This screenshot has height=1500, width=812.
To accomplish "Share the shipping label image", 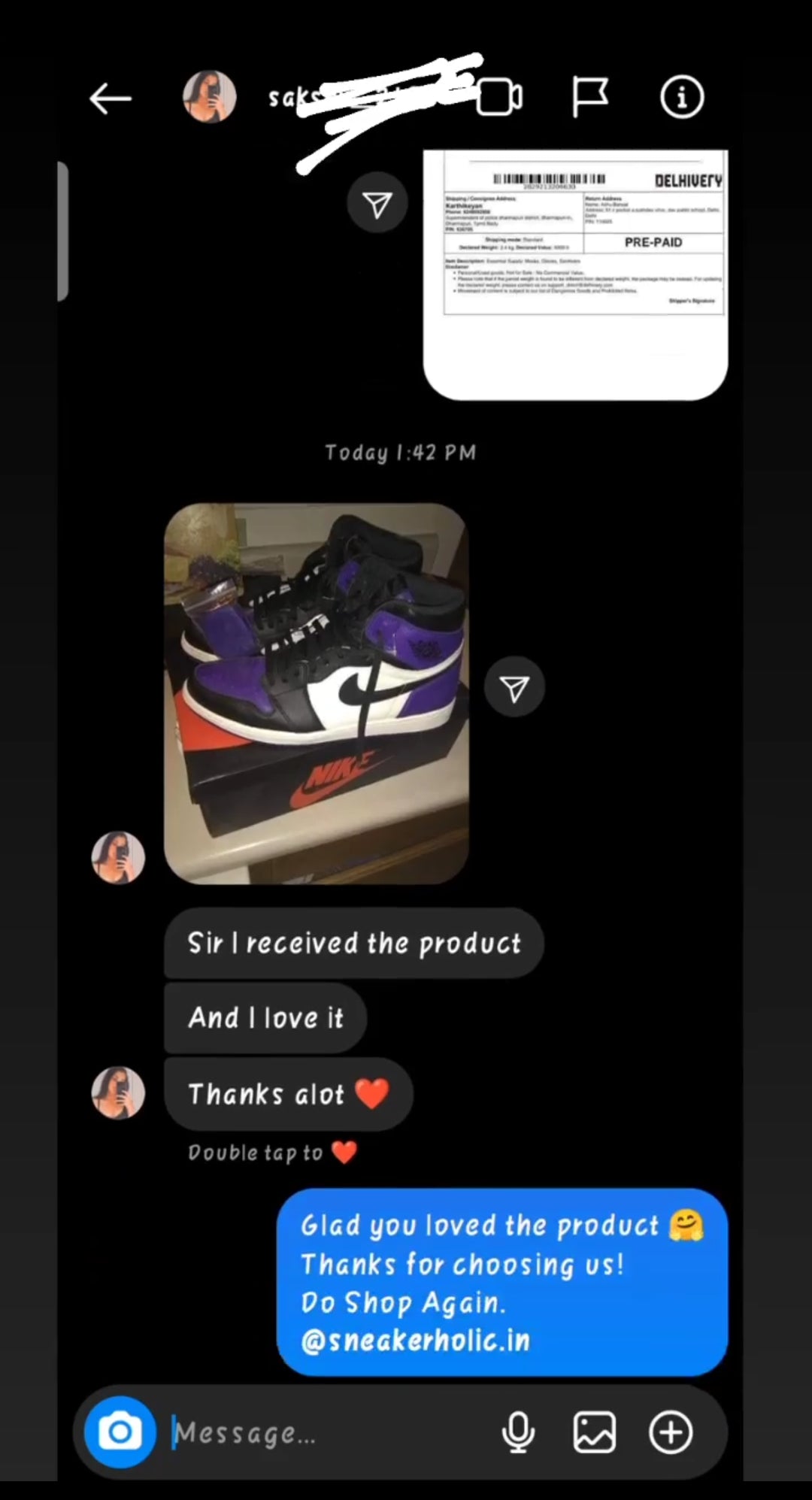I will click(377, 204).
